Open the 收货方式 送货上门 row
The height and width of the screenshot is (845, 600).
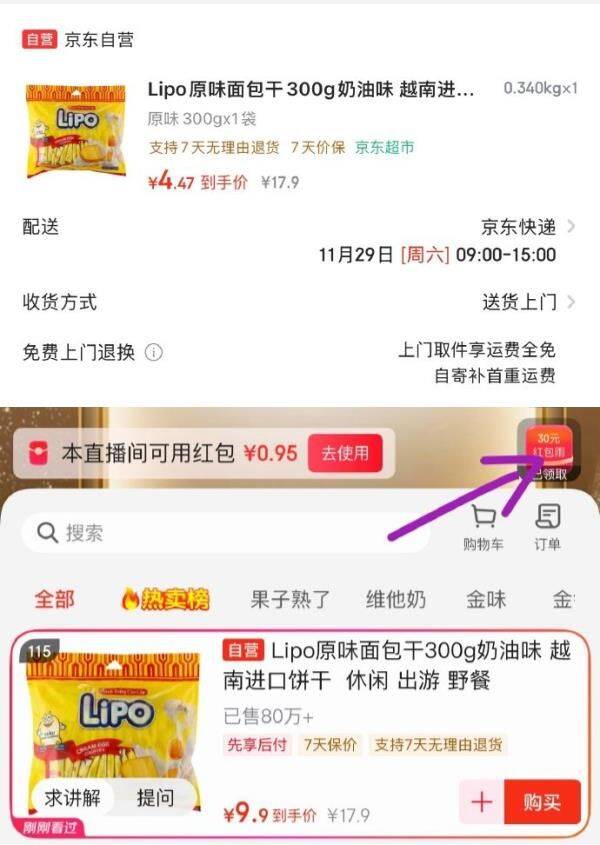pyautogui.click(x=300, y=302)
